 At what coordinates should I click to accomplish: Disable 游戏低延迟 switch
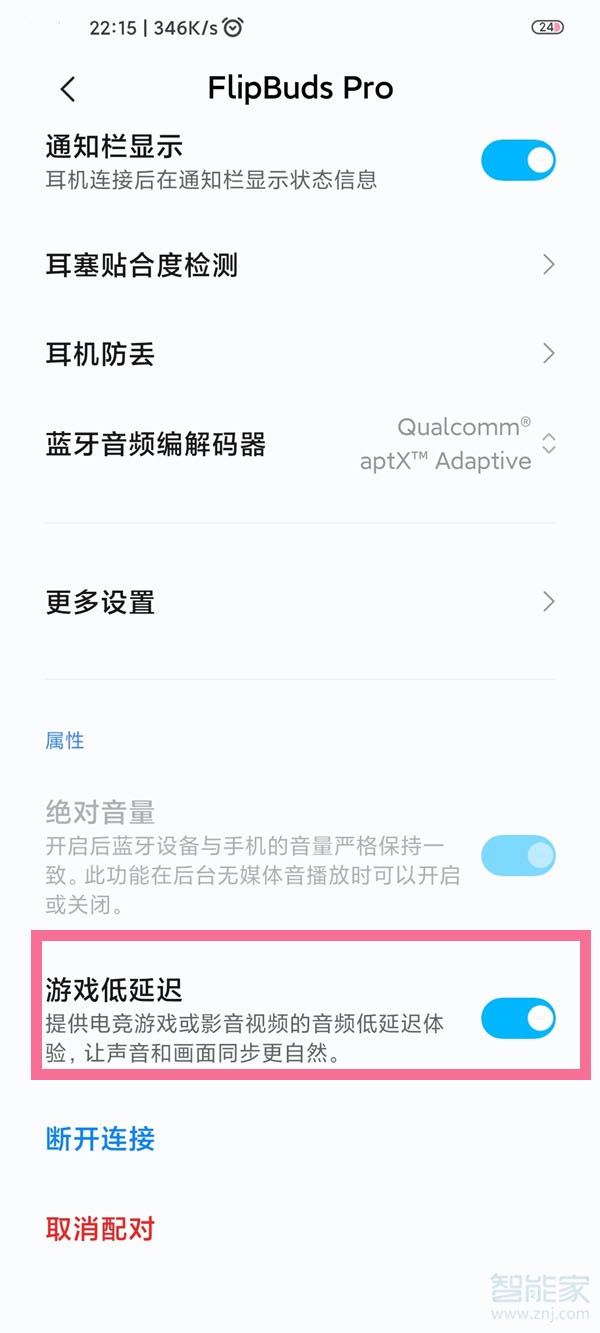pos(518,1018)
